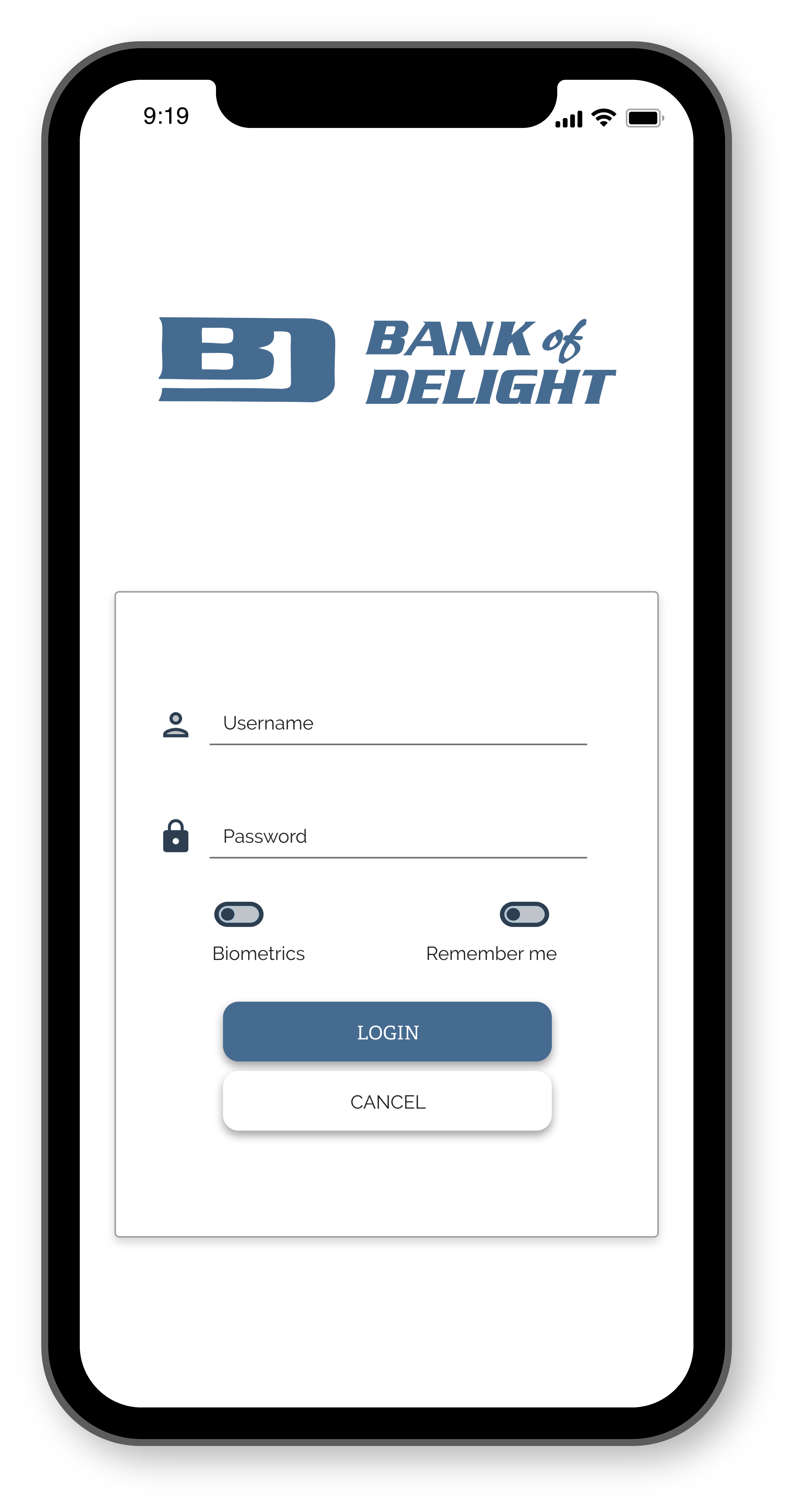Tap the LOGIN button
798x1512 pixels.
click(x=387, y=1032)
